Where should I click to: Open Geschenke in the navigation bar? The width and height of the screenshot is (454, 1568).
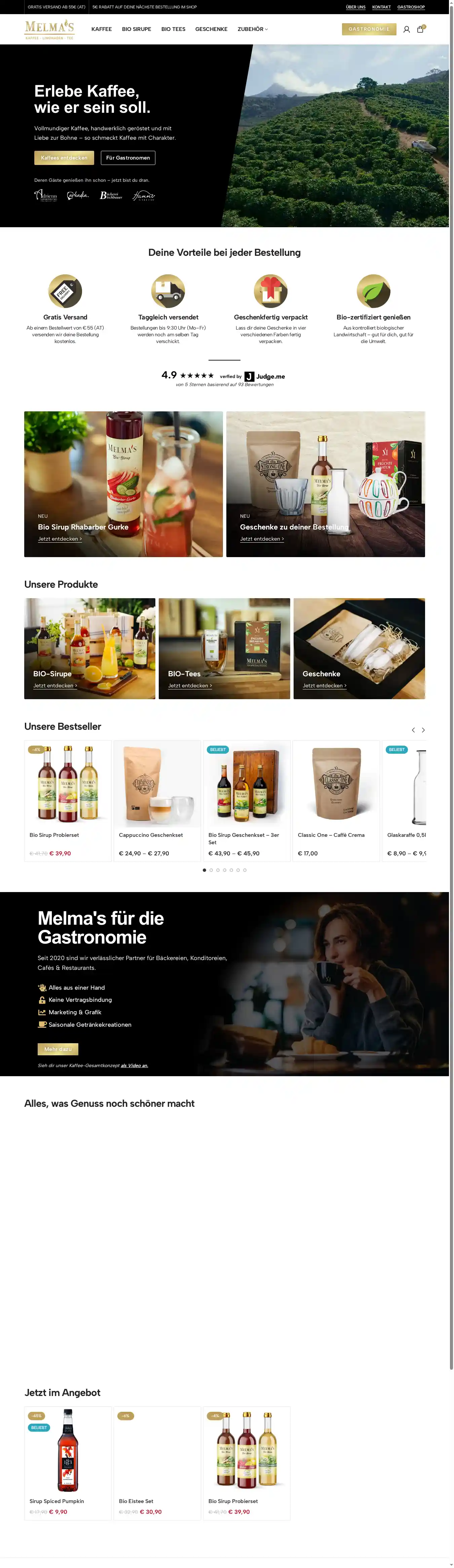coord(211,29)
